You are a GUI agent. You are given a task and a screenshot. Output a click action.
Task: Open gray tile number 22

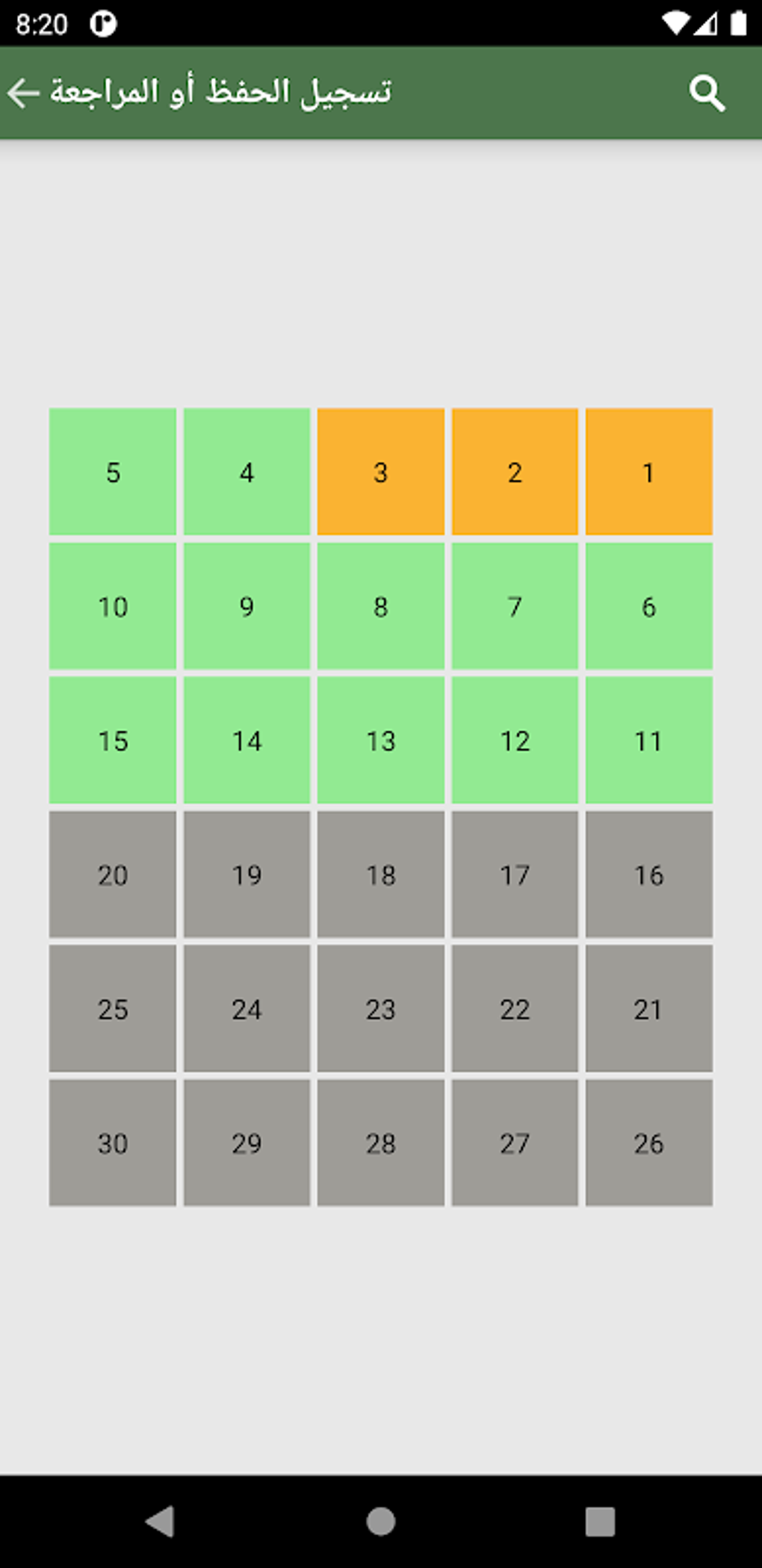coord(515,1008)
